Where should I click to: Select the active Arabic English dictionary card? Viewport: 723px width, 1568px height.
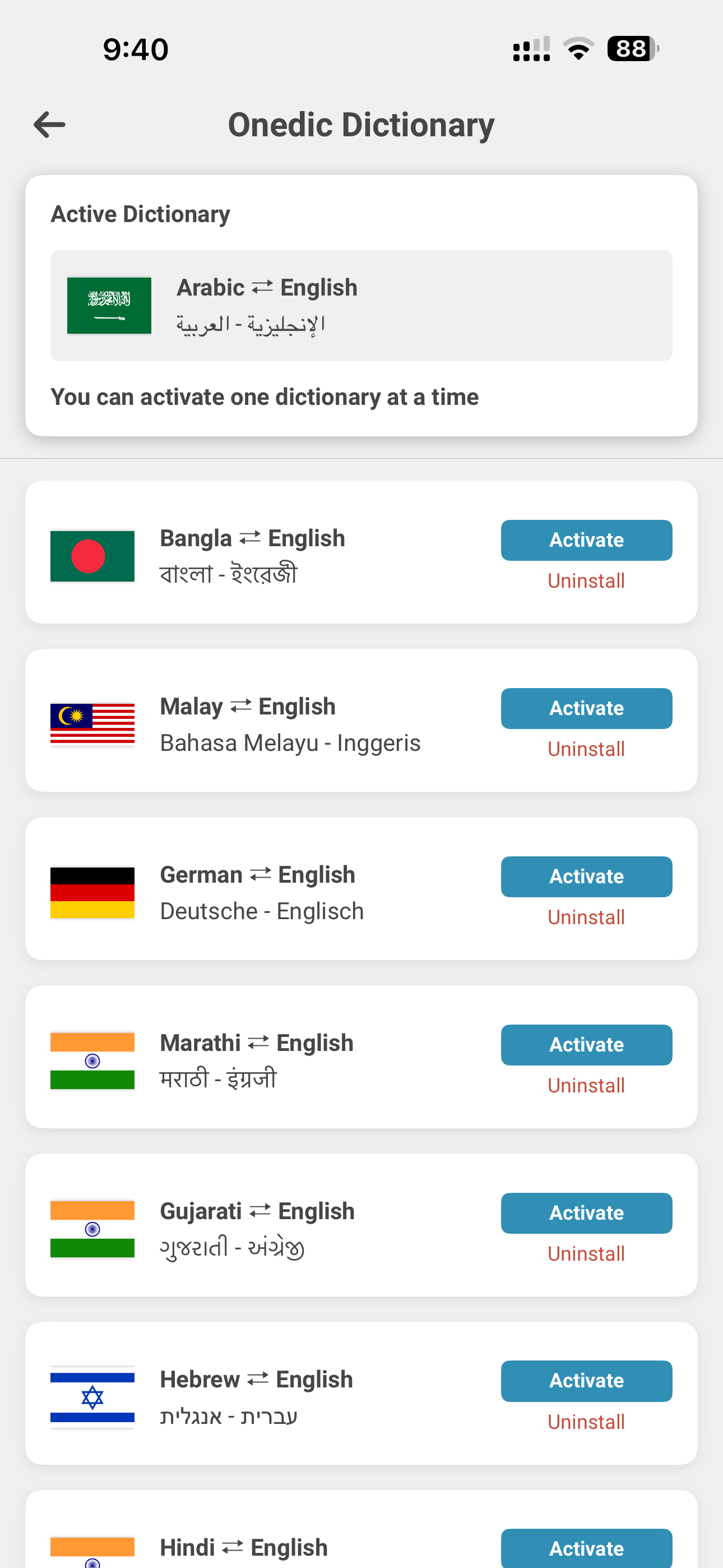point(361,306)
